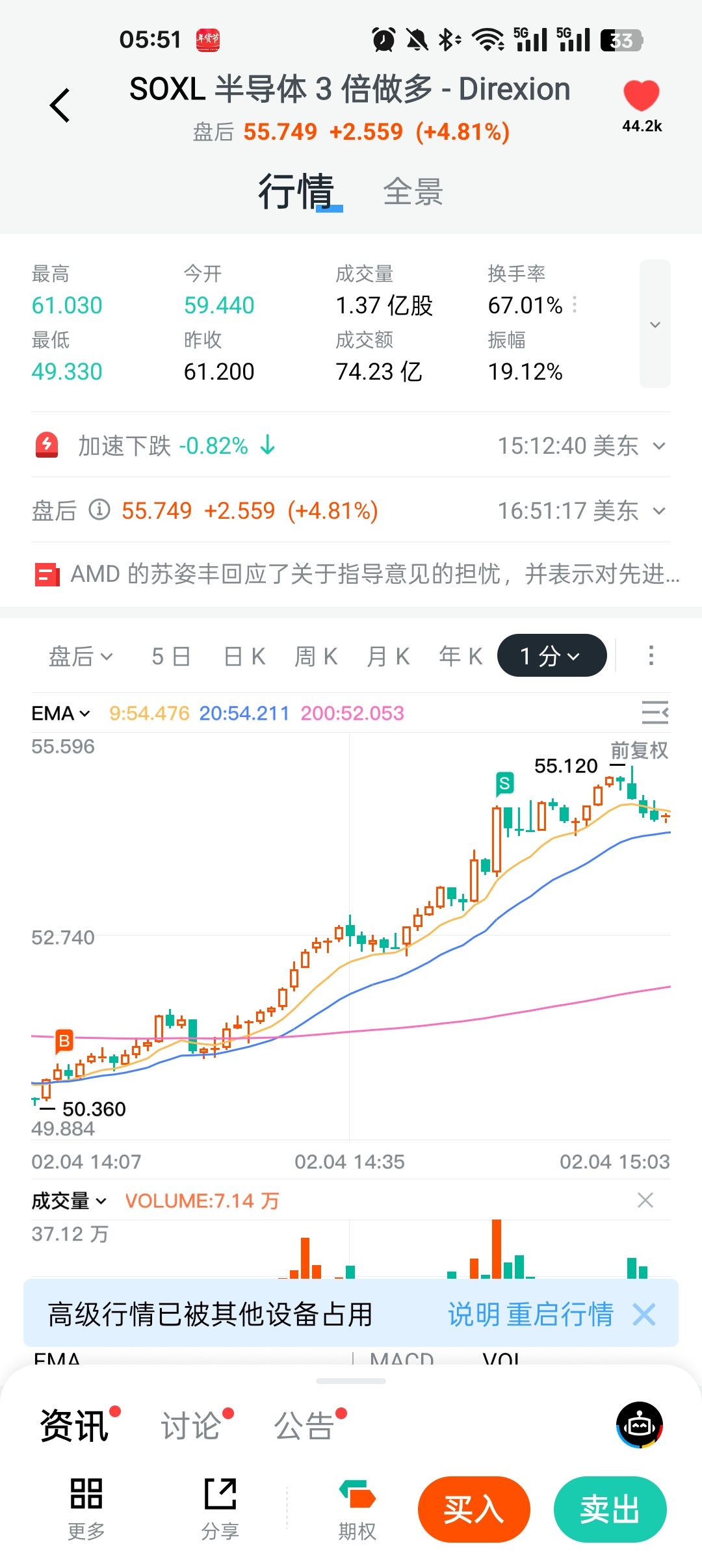Switch chart to 5日 view
Screen dimensions: 702x1568
(170, 657)
